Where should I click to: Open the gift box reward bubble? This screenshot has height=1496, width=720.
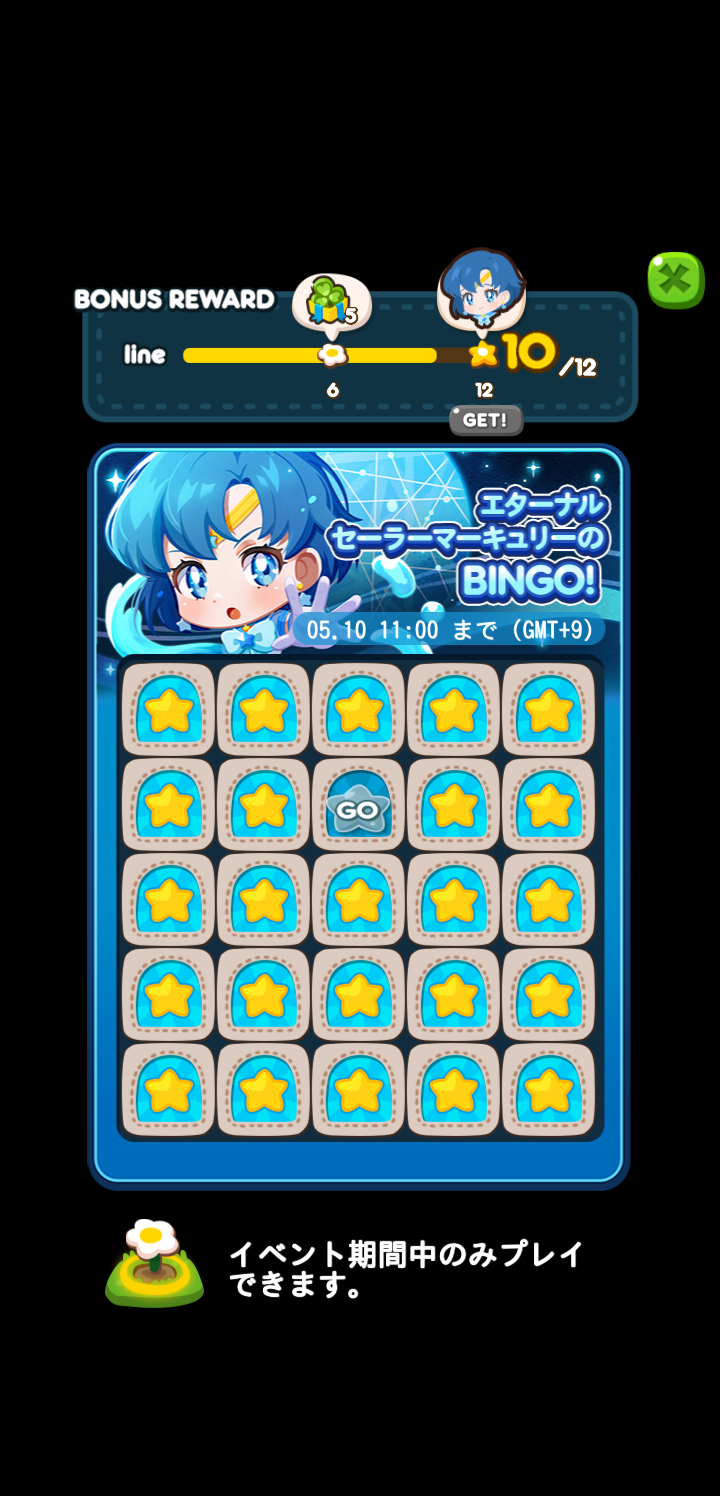[x=331, y=302]
